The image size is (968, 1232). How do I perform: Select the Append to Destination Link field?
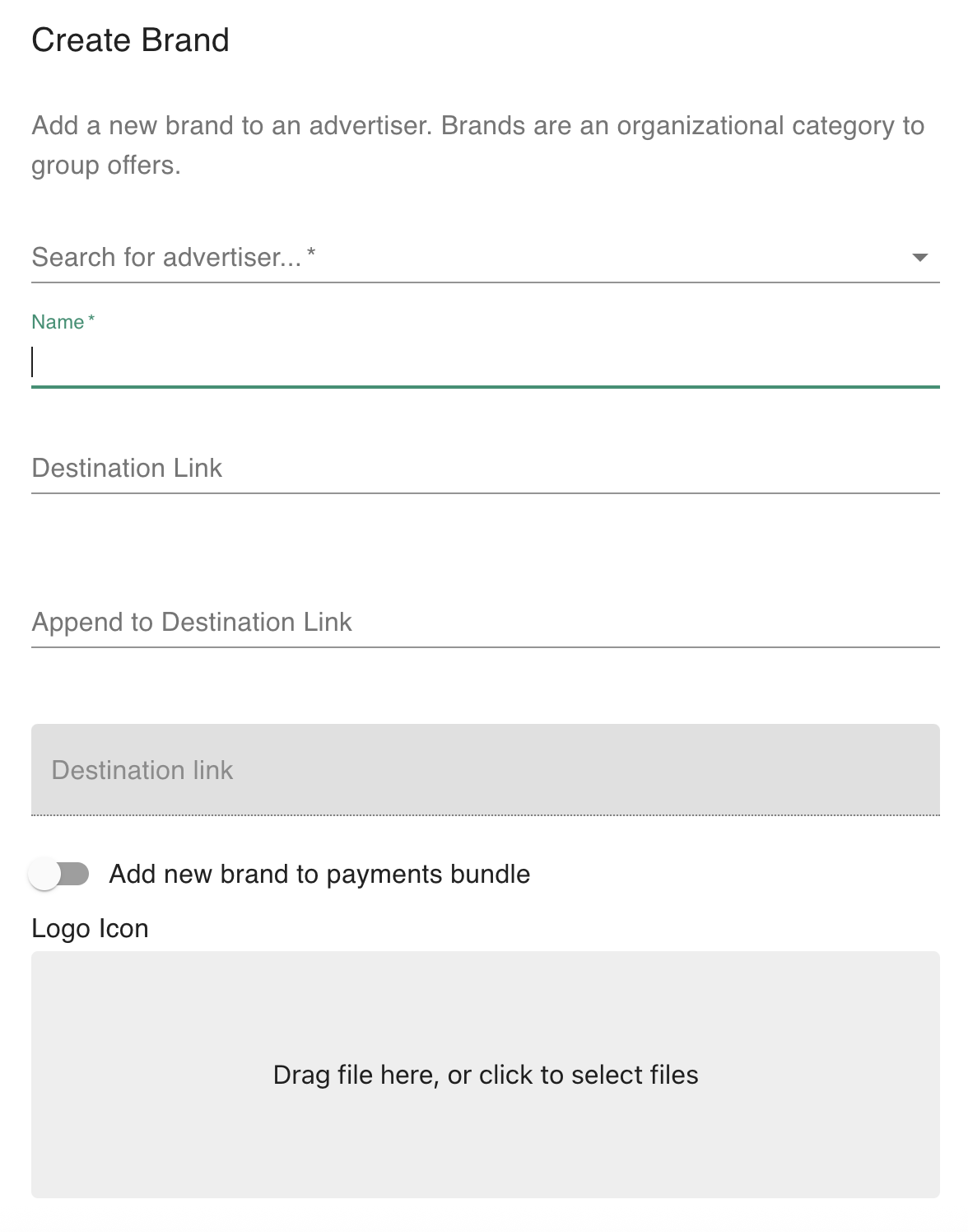pyautogui.click(x=484, y=623)
